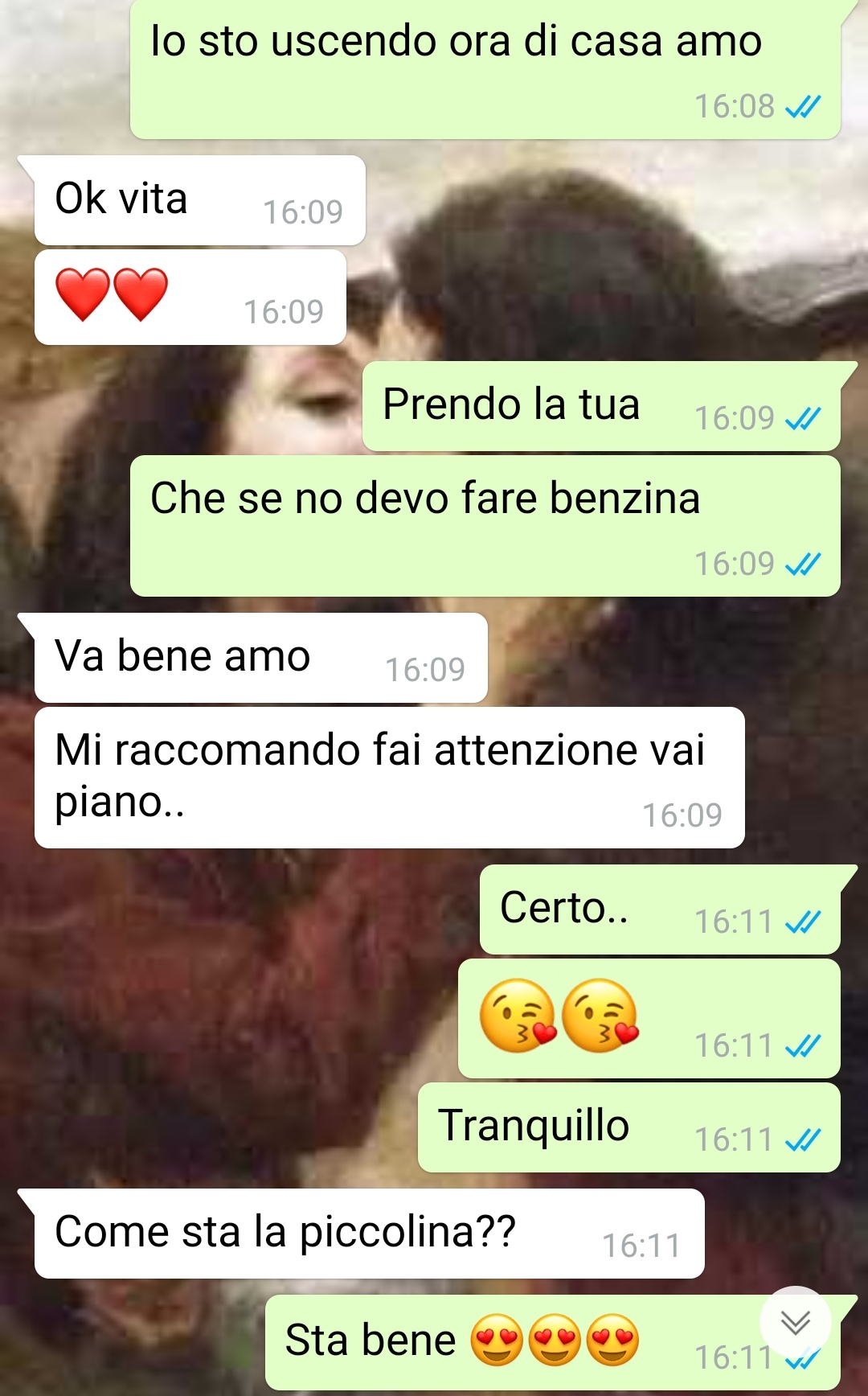Jump to latest messages with the scroll-down arrow

795,1321
